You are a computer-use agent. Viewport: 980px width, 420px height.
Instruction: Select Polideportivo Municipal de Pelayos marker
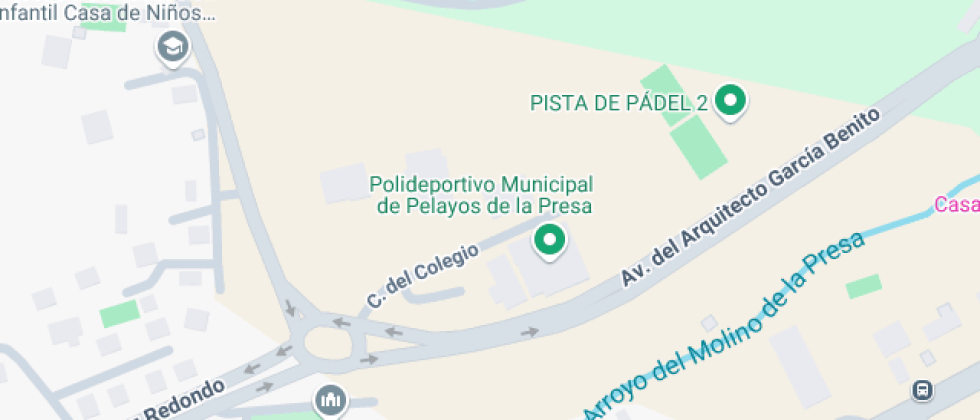pyautogui.click(x=548, y=240)
